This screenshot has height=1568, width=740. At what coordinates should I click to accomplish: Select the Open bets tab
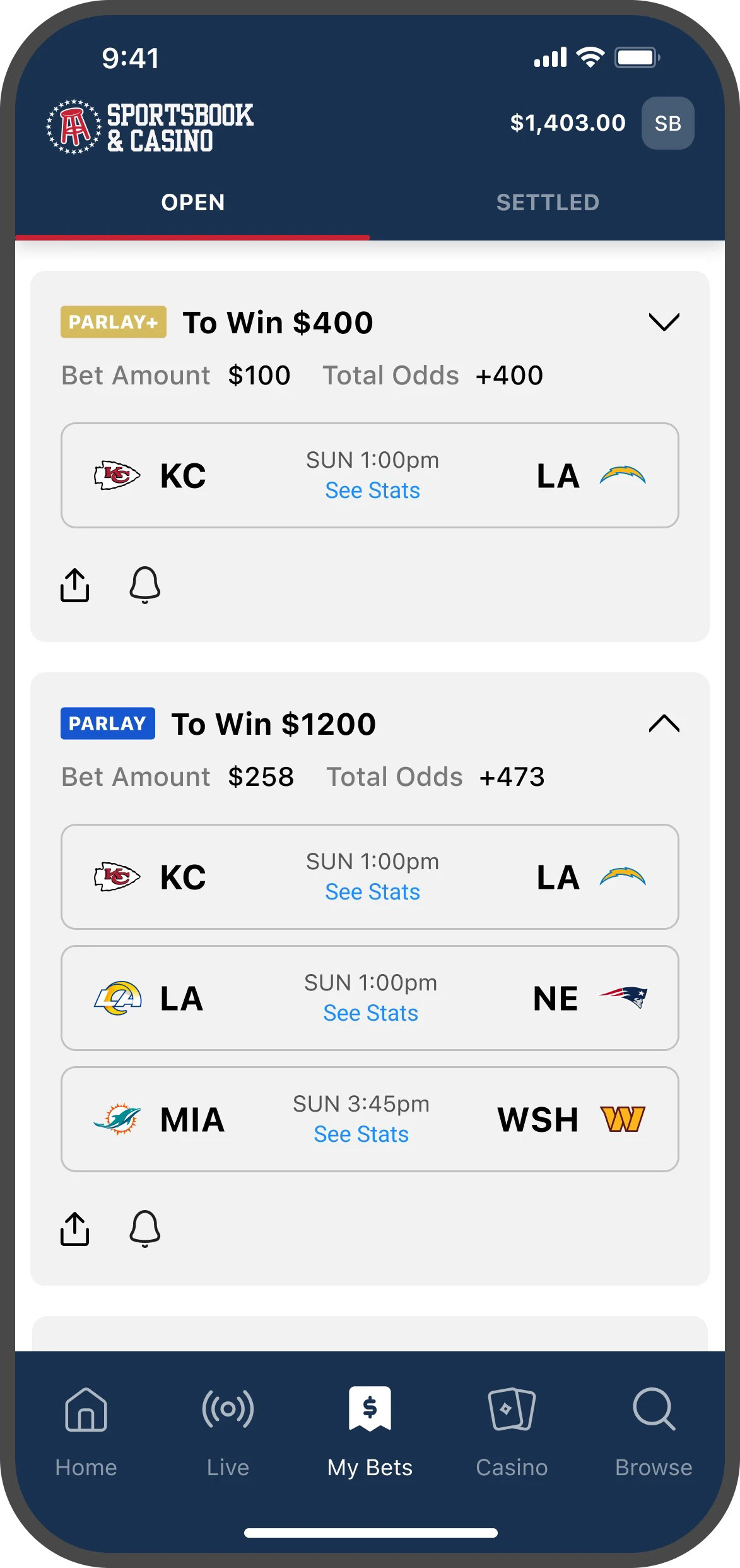click(x=192, y=203)
